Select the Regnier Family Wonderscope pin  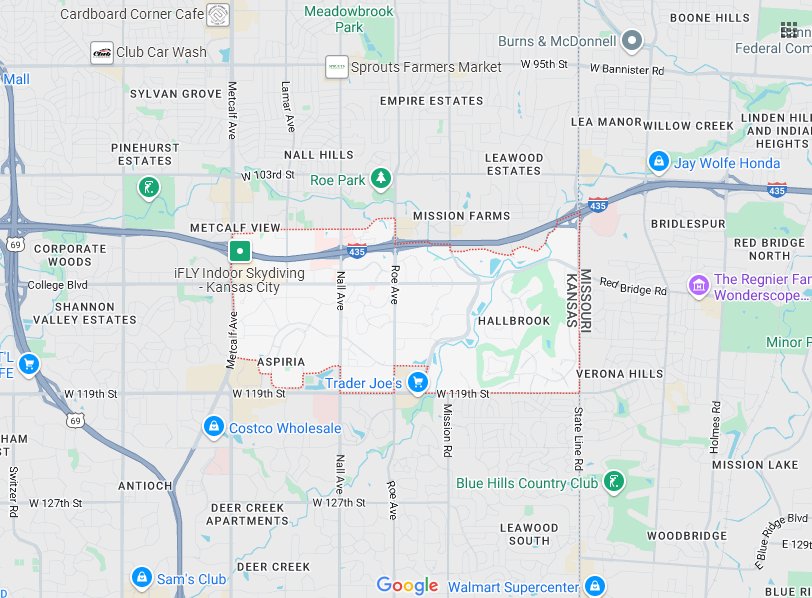[x=699, y=287]
